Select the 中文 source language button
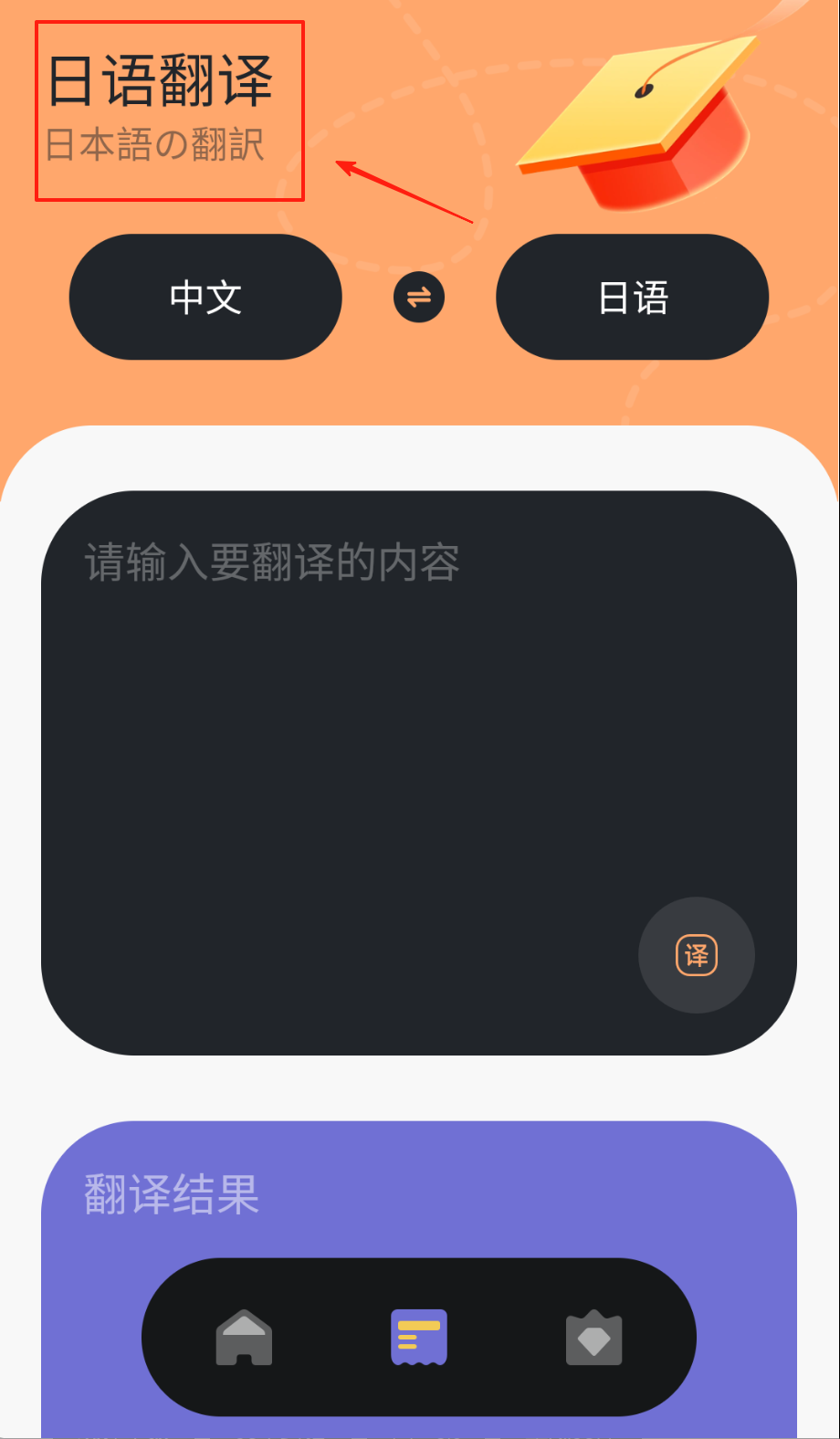 point(205,298)
